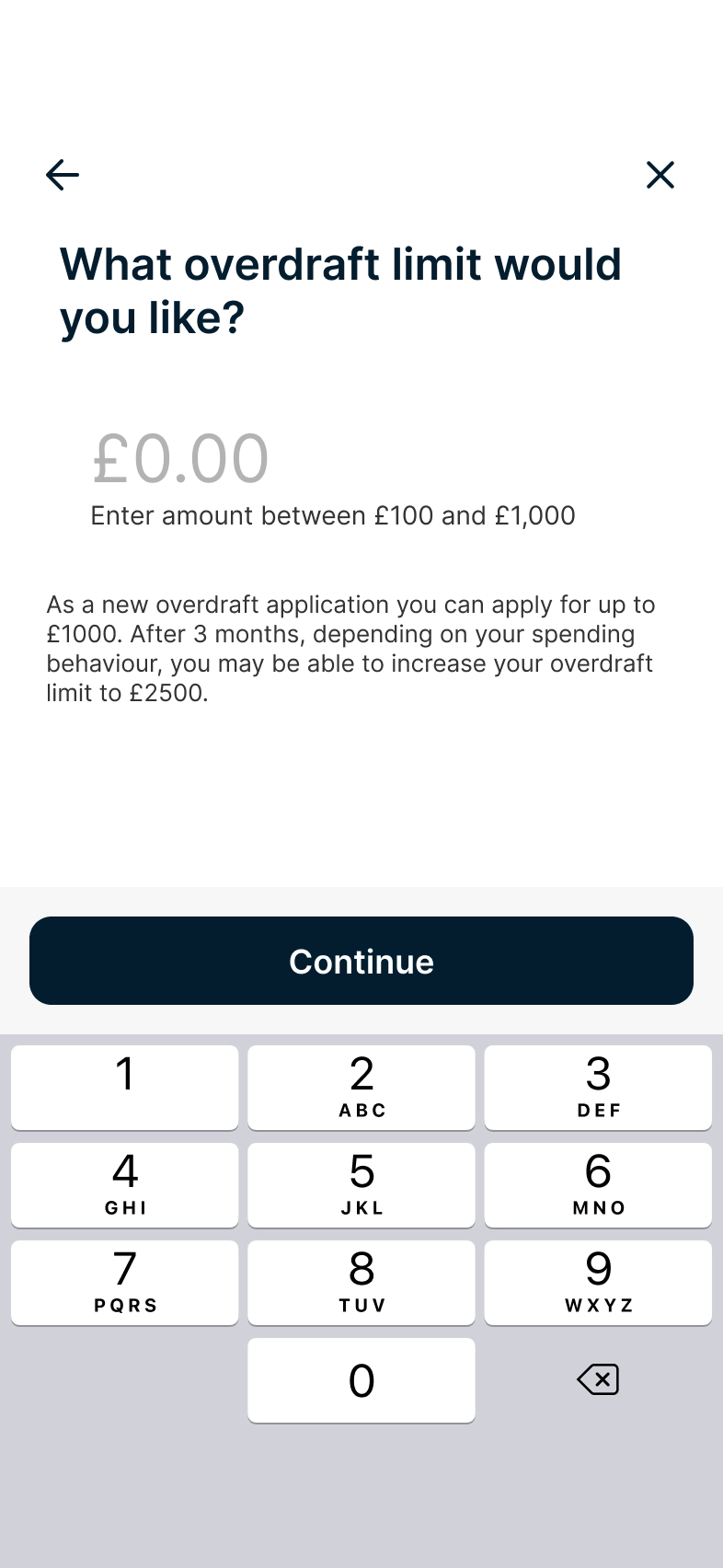Tap the overdraft limit question heading

[342, 289]
